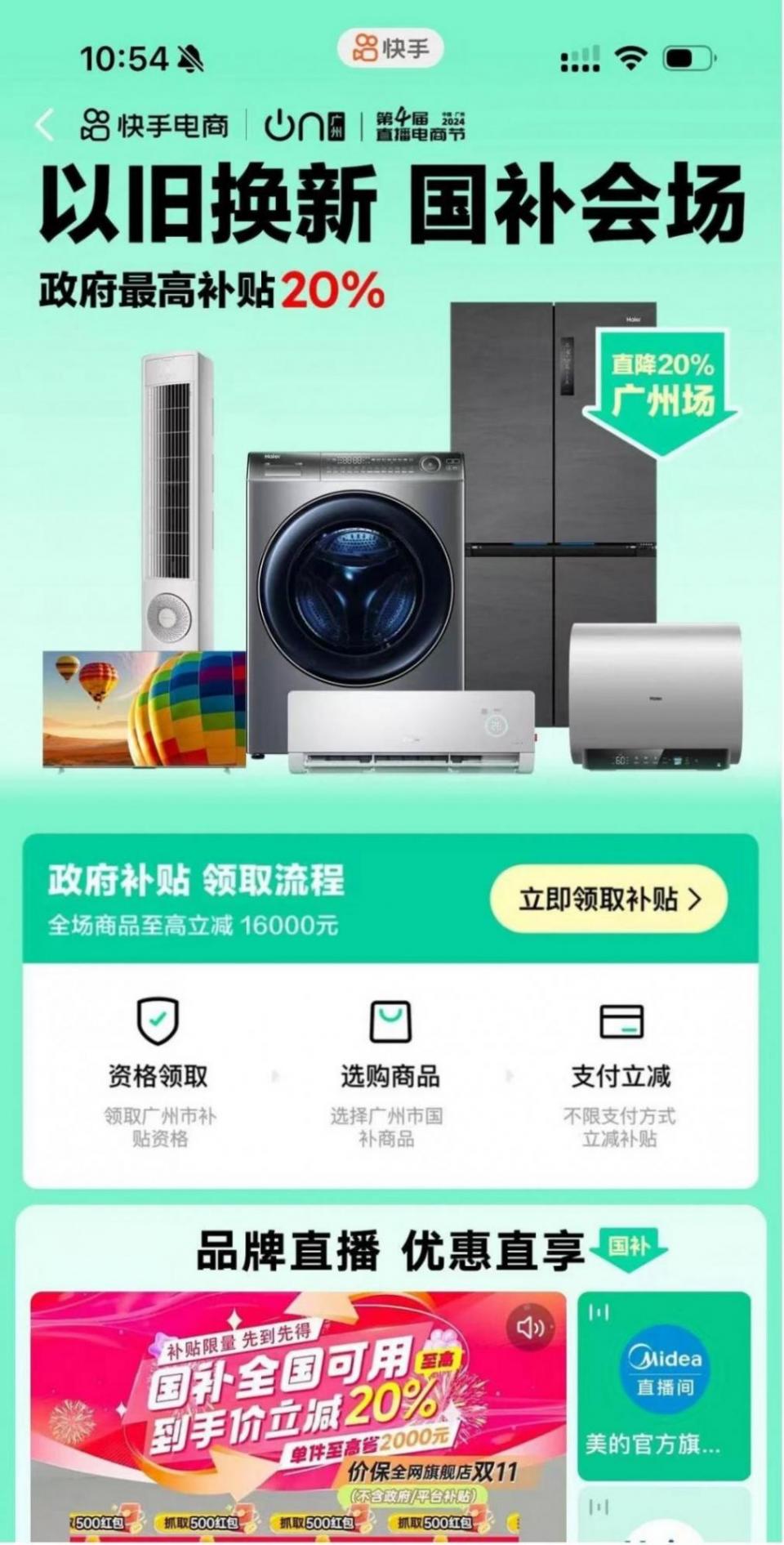Unmute the live stream sound icon
Screen dimensions: 784x1545
pos(529,1327)
